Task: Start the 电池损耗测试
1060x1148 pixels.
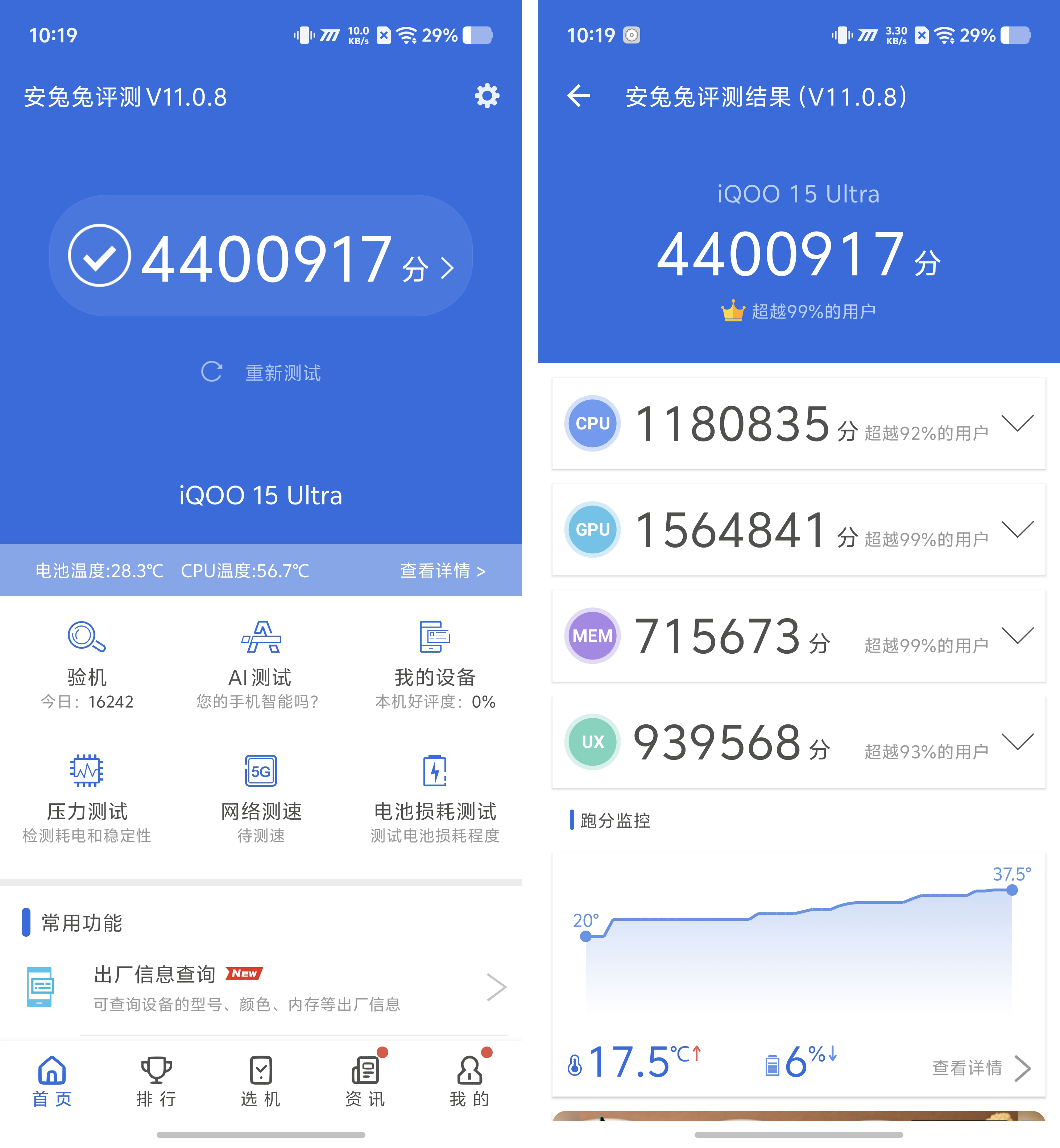Action: click(x=435, y=797)
